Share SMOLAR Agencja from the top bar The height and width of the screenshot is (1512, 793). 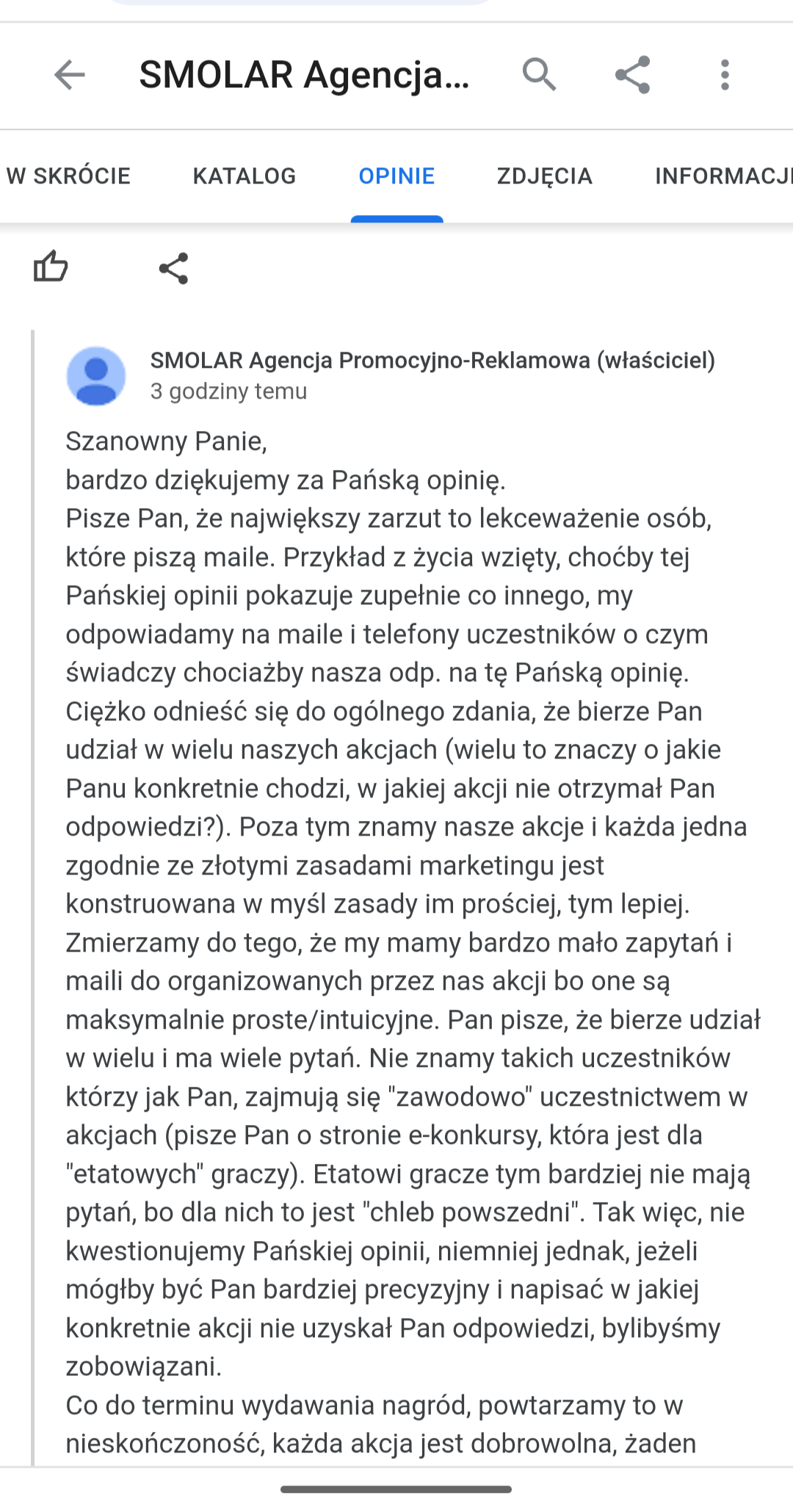(x=632, y=75)
